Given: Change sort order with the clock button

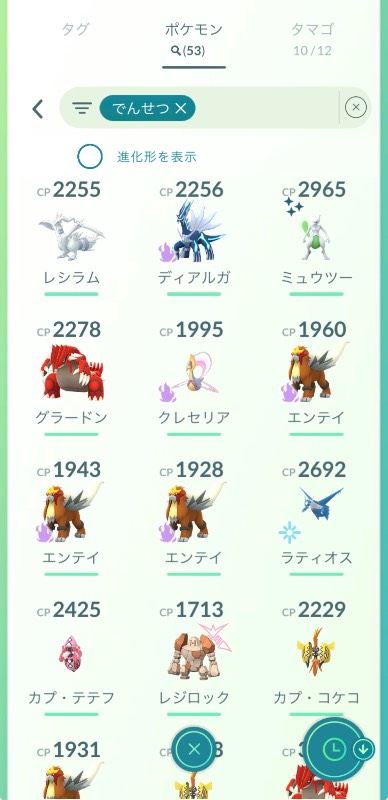Looking at the screenshot, I should (334, 749).
